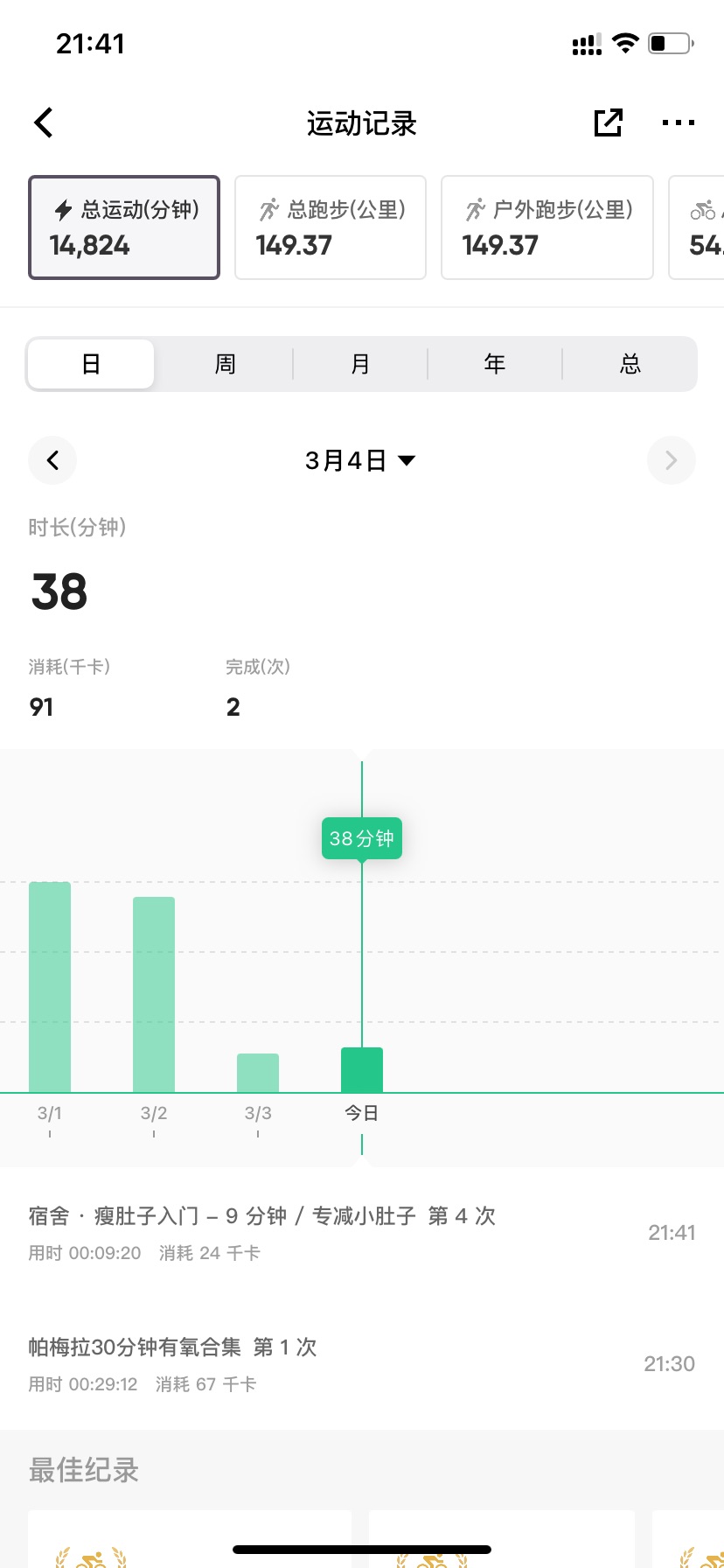Image resolution: width=724 pixels, height=1568 pixels.
Task: Select the 3/2 bar in chart
Action: (154, 995)
